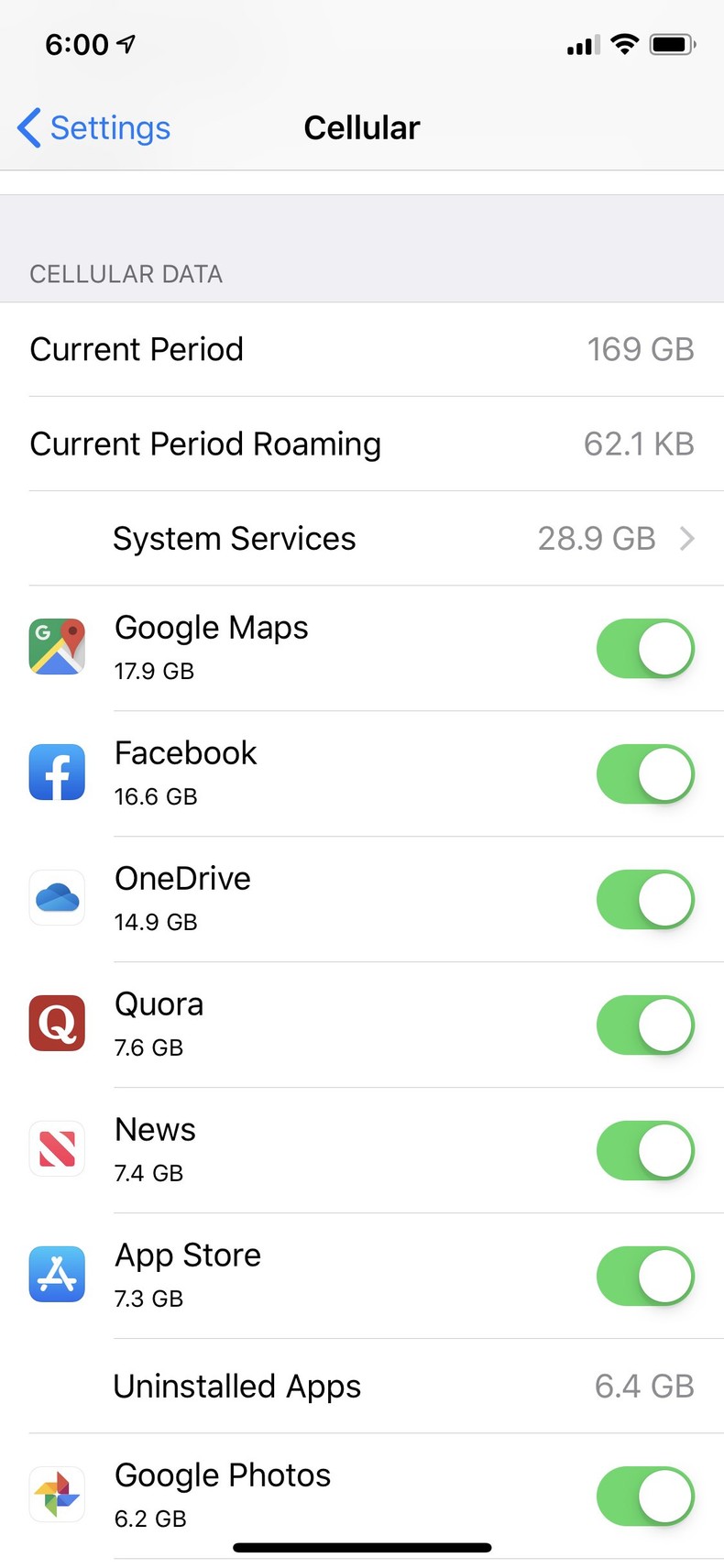
Task: Click the Google Photos pinwheel icon
Action: [57, 1494]
